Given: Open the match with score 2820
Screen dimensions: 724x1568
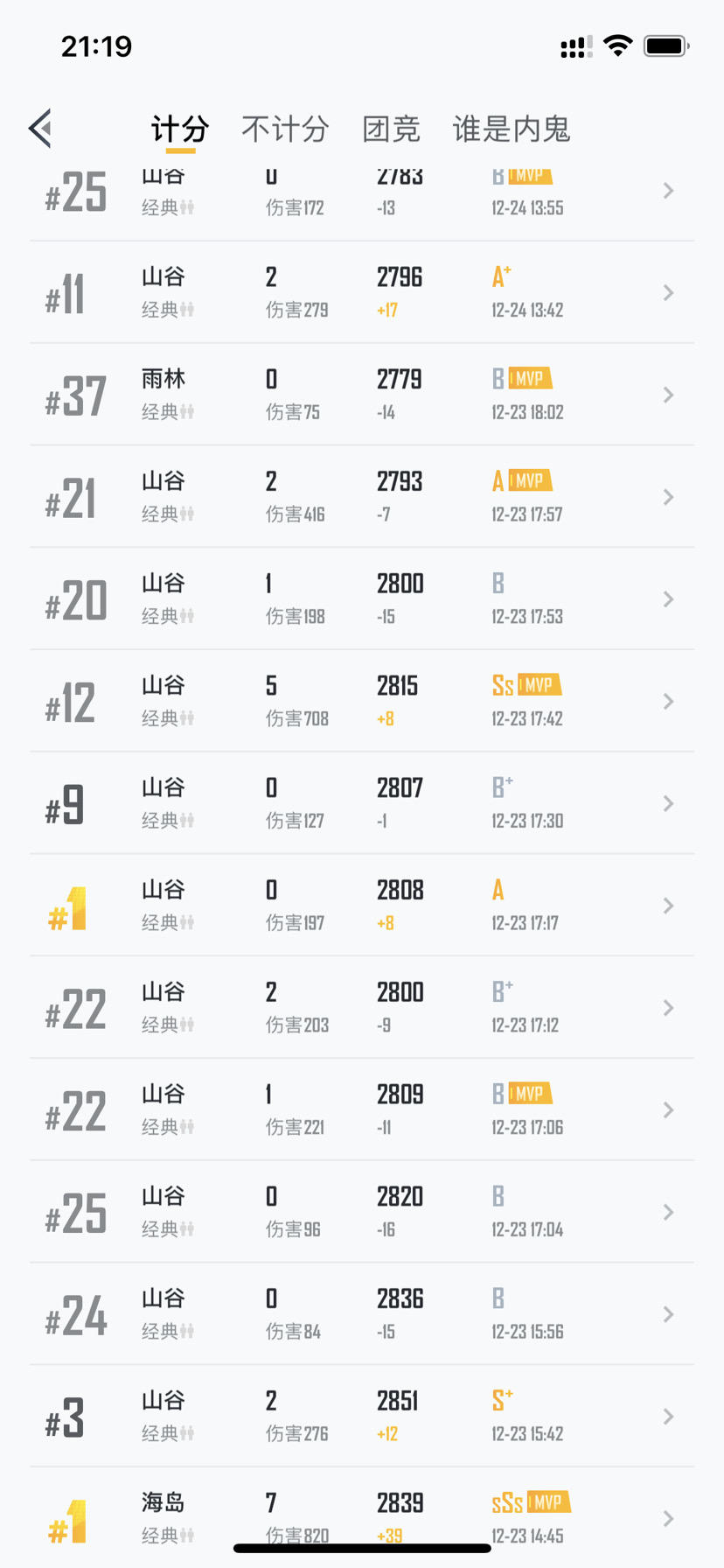Looking at the screenshot, I should pos(362,1212).
